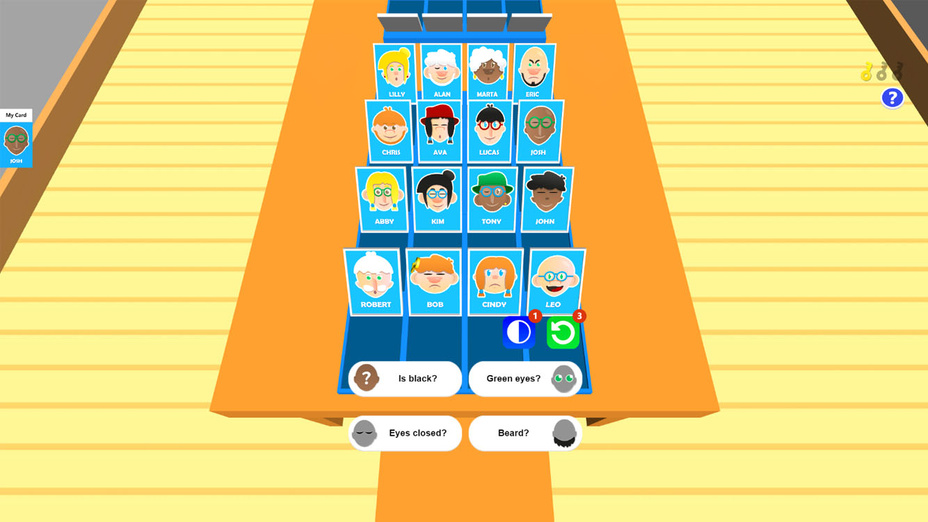Choose Cindy's card
Viewport: 928px width, 522px height.
pos(495,281)
